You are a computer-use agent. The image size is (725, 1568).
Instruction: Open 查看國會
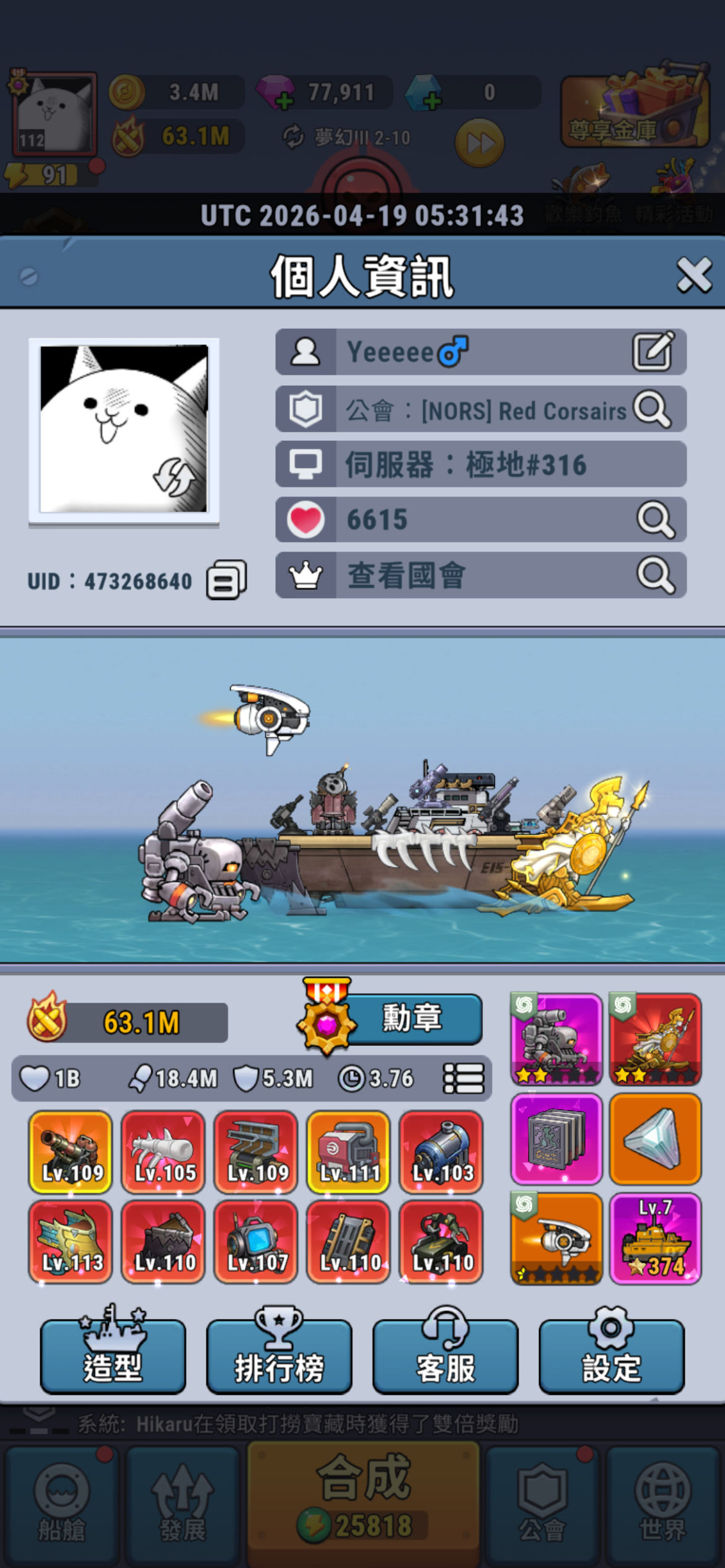(655, 575)
